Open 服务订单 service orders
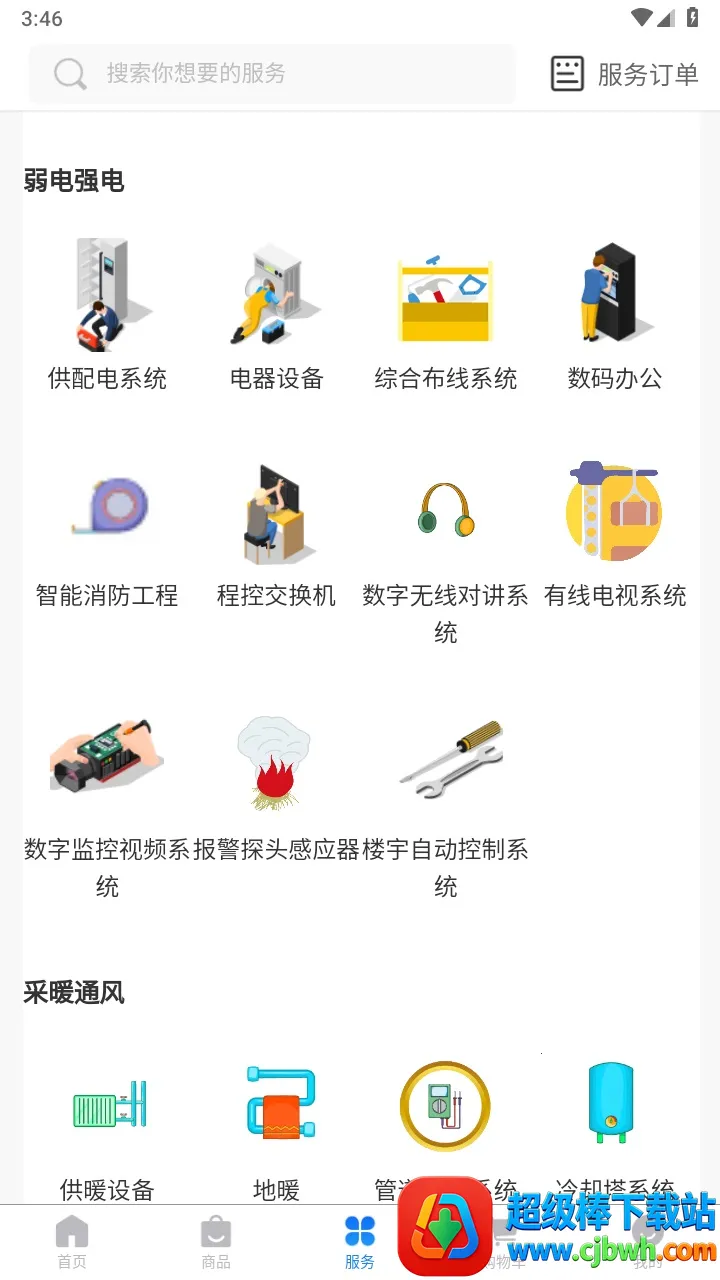This screenshot has height=1280, width=720. click(624, 74)
